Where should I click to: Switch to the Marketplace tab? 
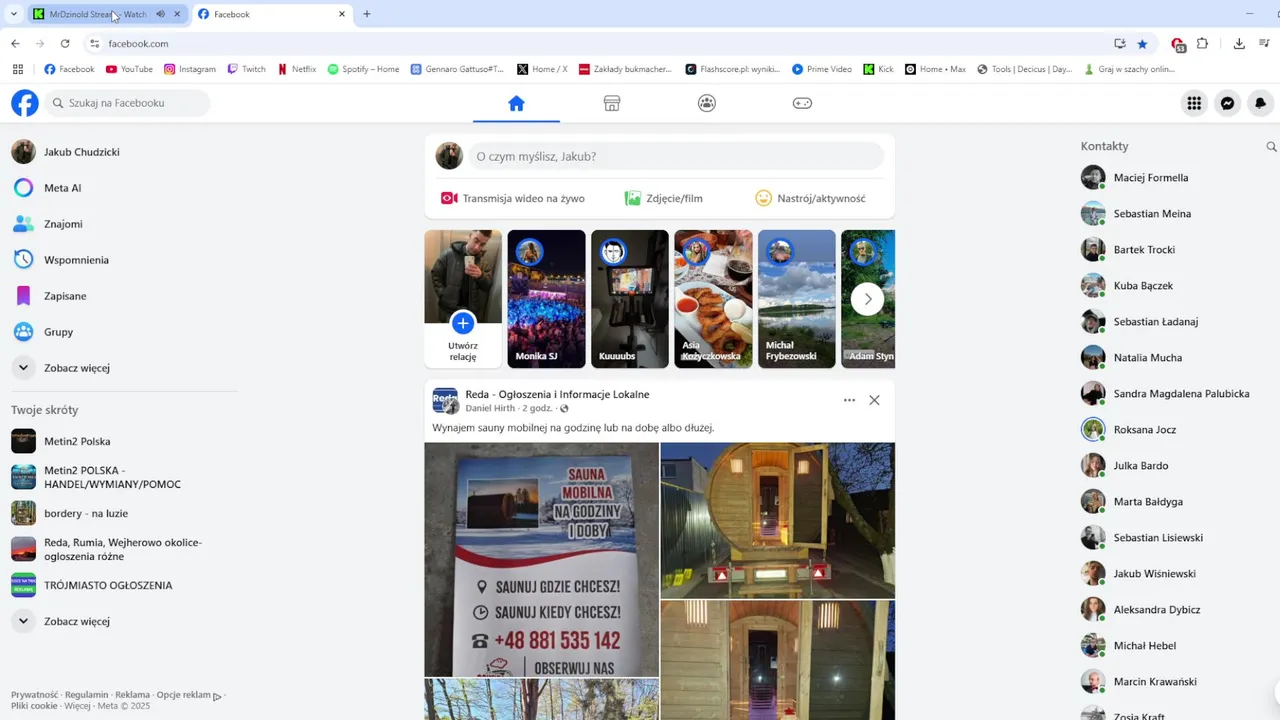(612, 103)
